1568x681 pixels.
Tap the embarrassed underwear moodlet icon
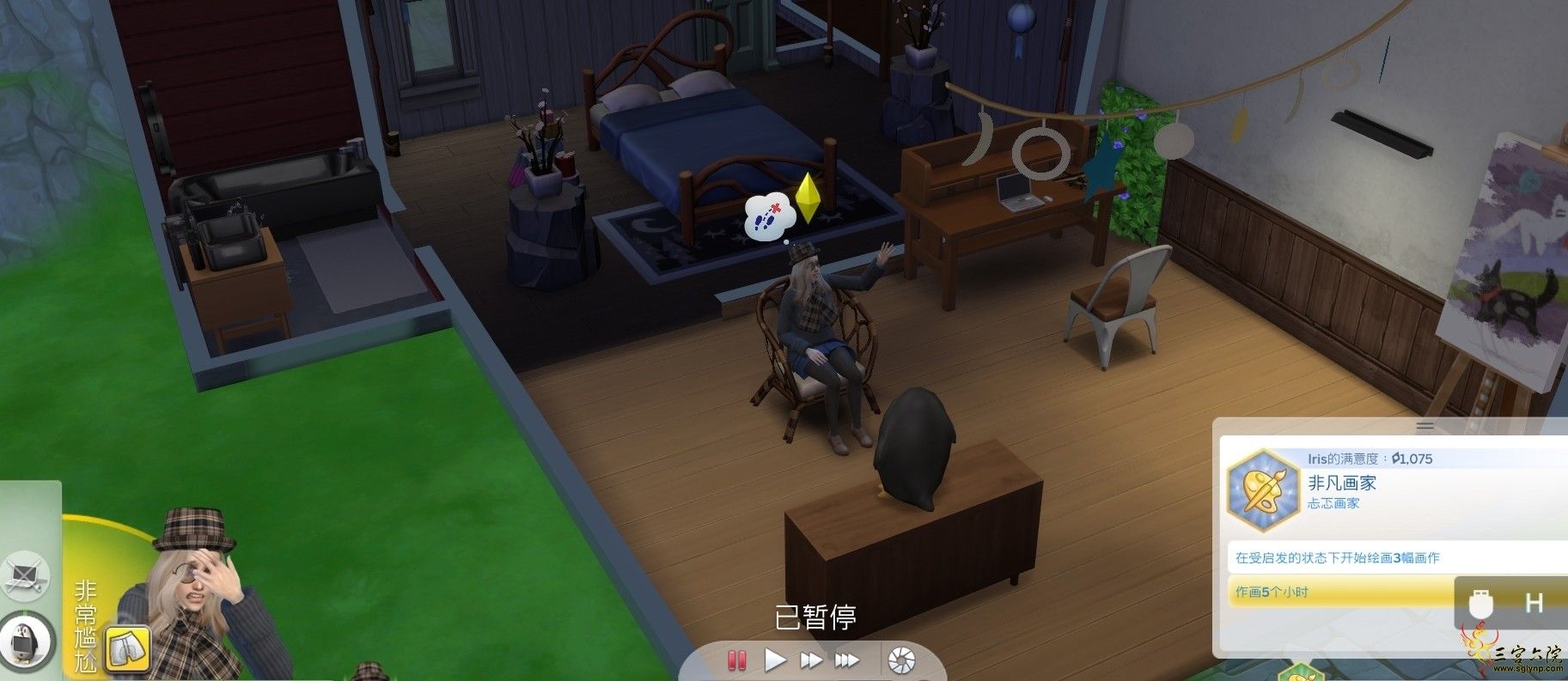(x=128, y=648)
